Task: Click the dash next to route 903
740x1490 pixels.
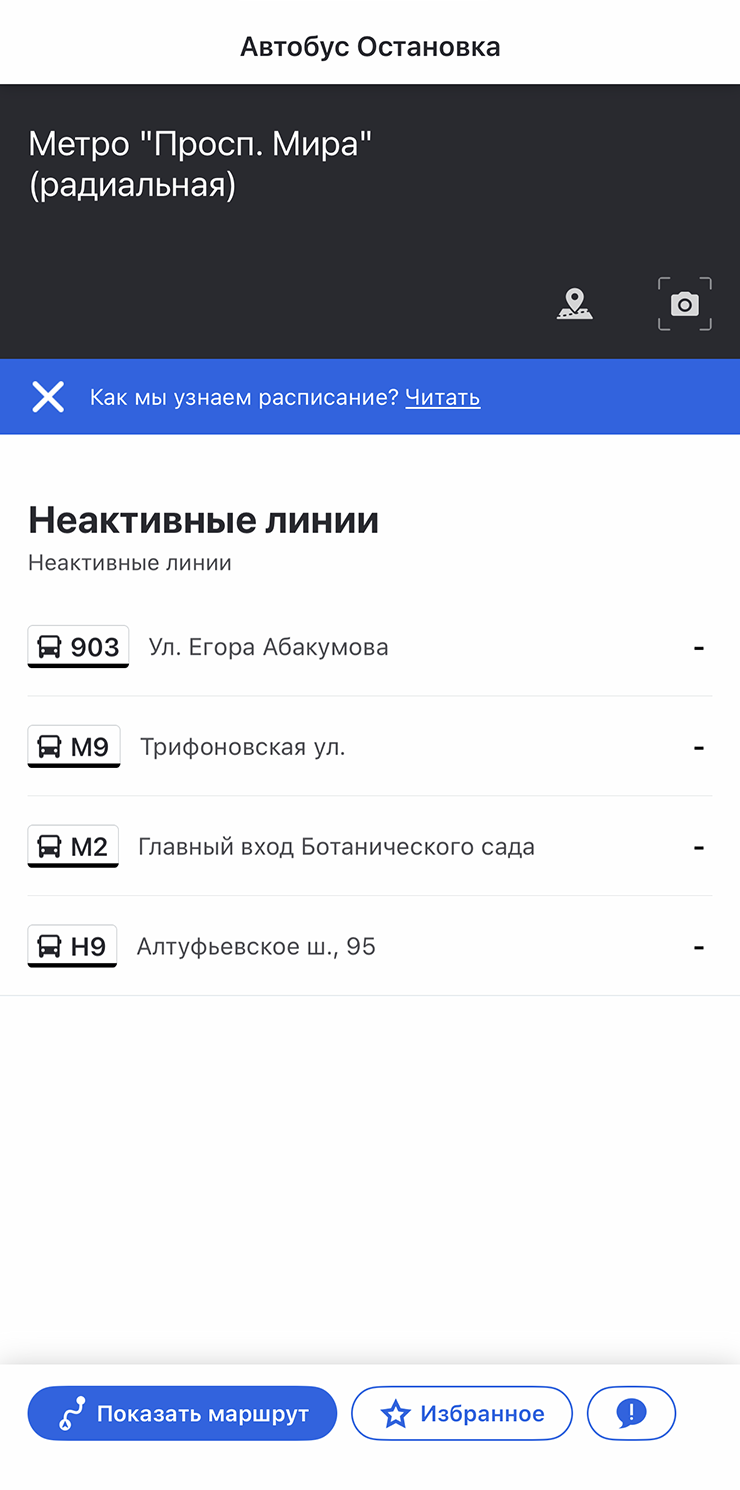Action: pos(699,646)
